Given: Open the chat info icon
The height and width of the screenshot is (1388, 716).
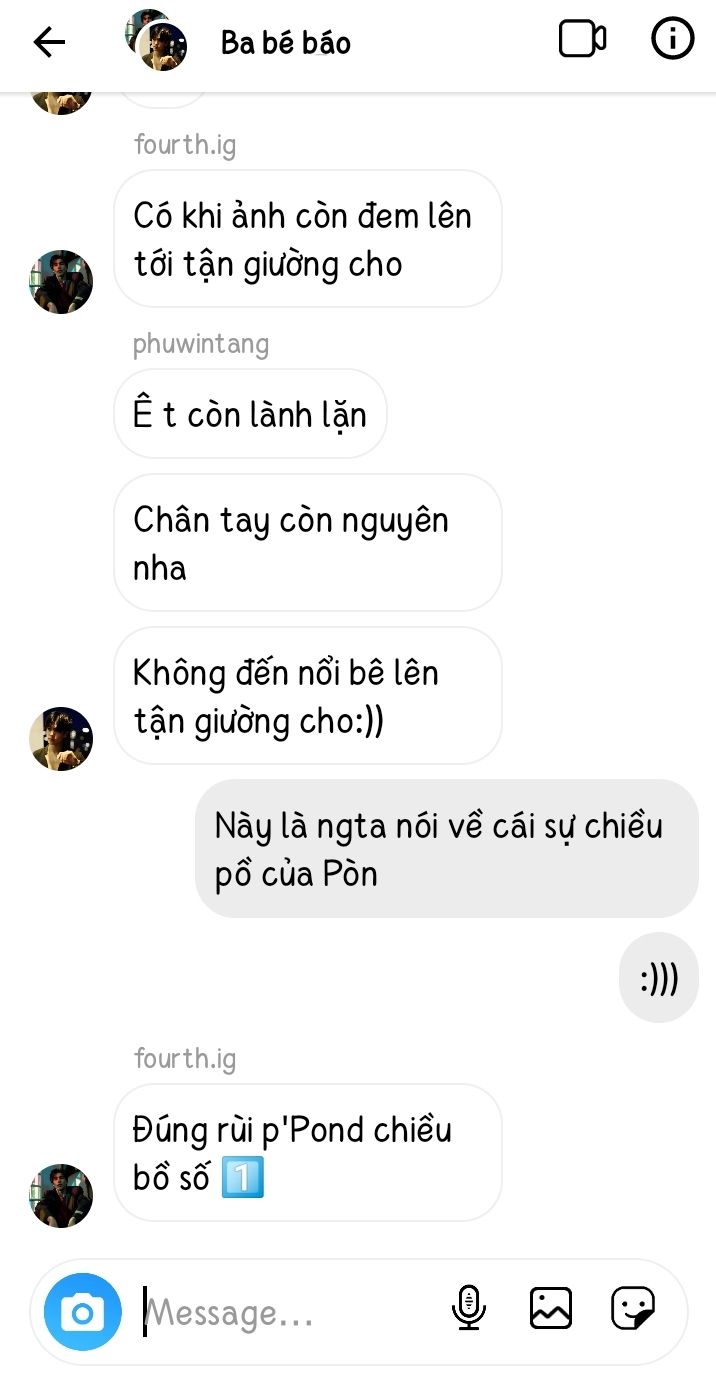Looking at the screenshot, I should (673, 40).
